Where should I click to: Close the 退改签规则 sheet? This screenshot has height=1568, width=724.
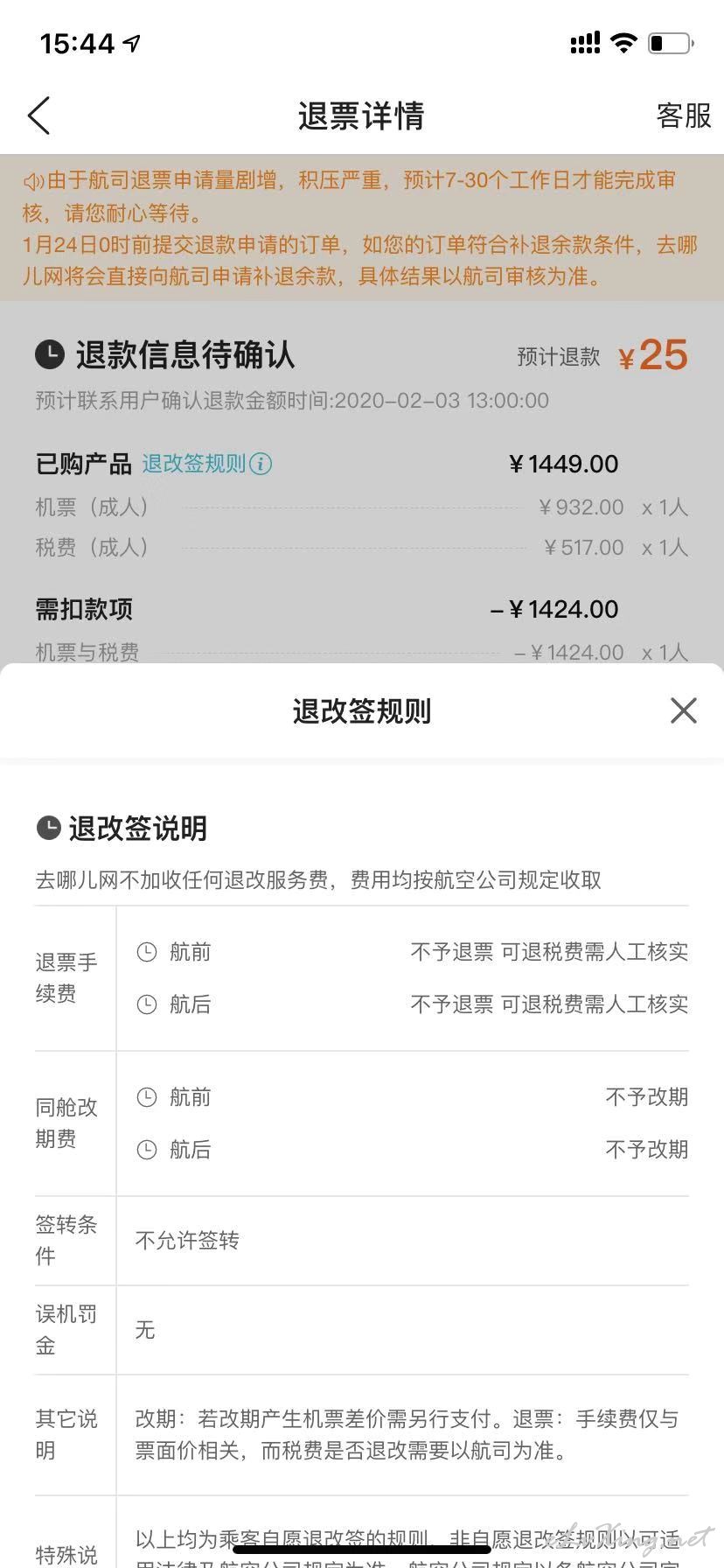[x=684, y=710]
